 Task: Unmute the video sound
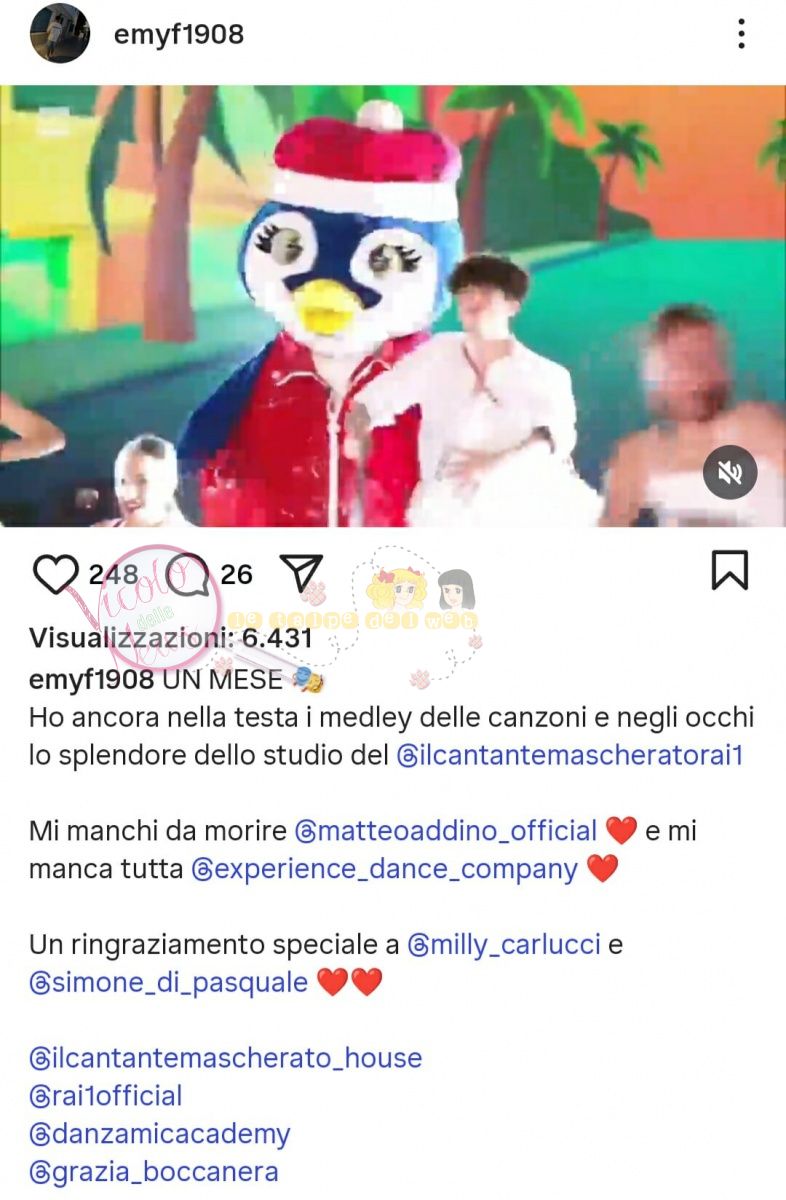click(730, 473)
